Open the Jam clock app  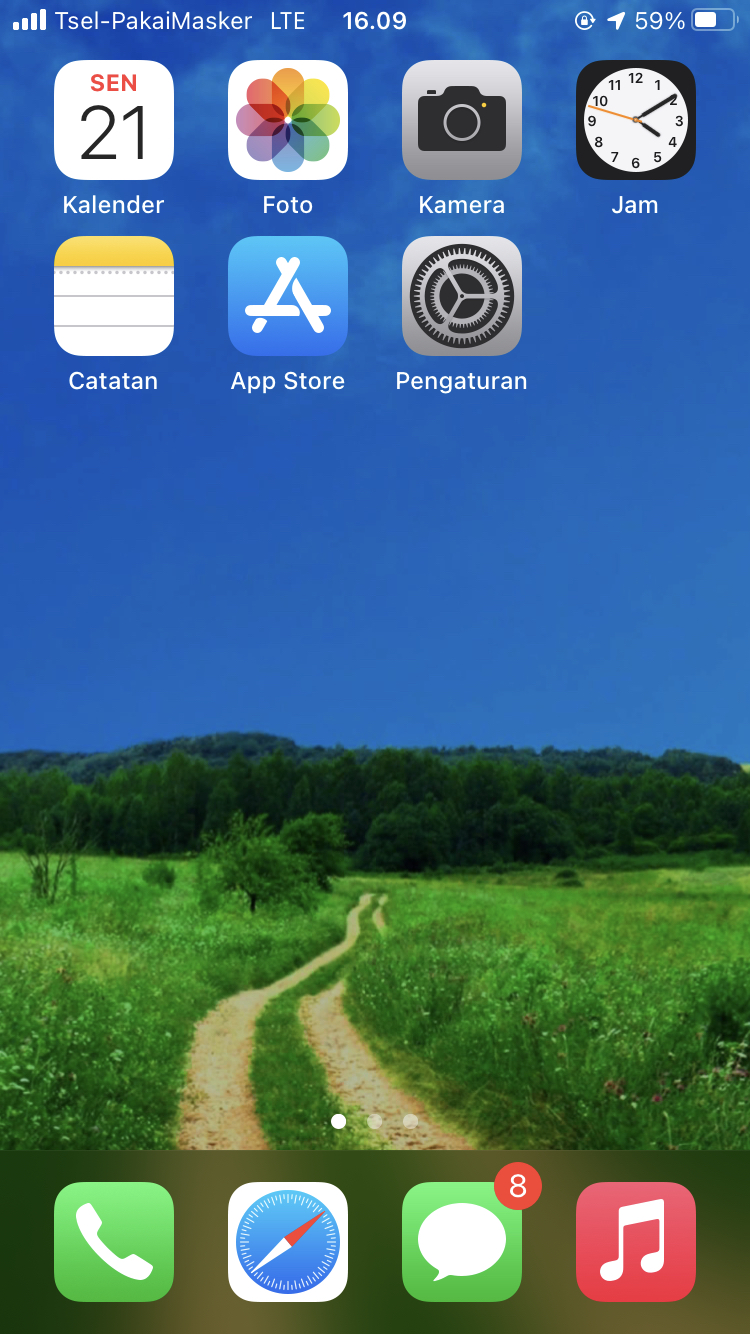636,120
